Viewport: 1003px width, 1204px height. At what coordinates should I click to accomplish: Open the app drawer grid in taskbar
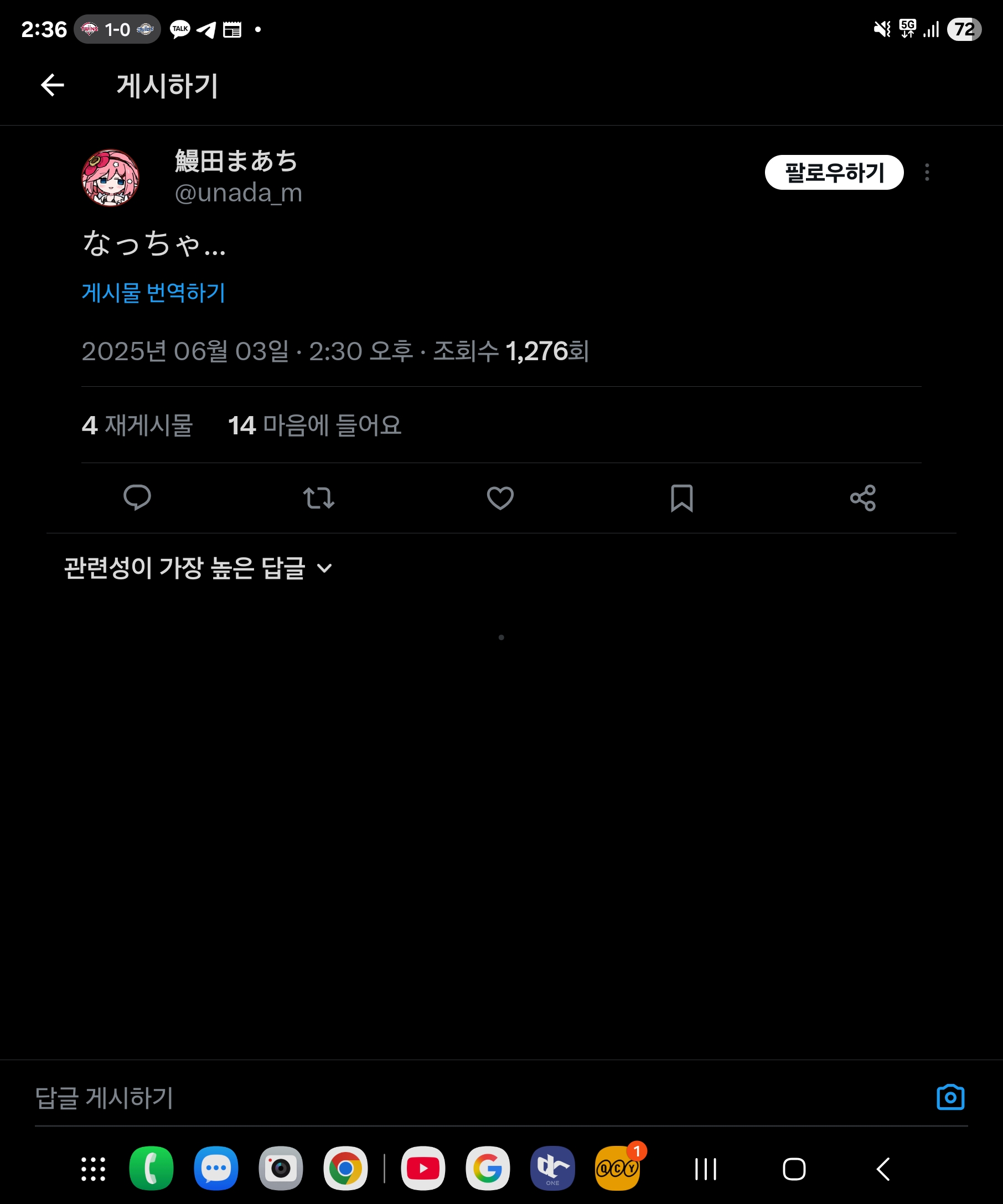(x=93, y=1169)
